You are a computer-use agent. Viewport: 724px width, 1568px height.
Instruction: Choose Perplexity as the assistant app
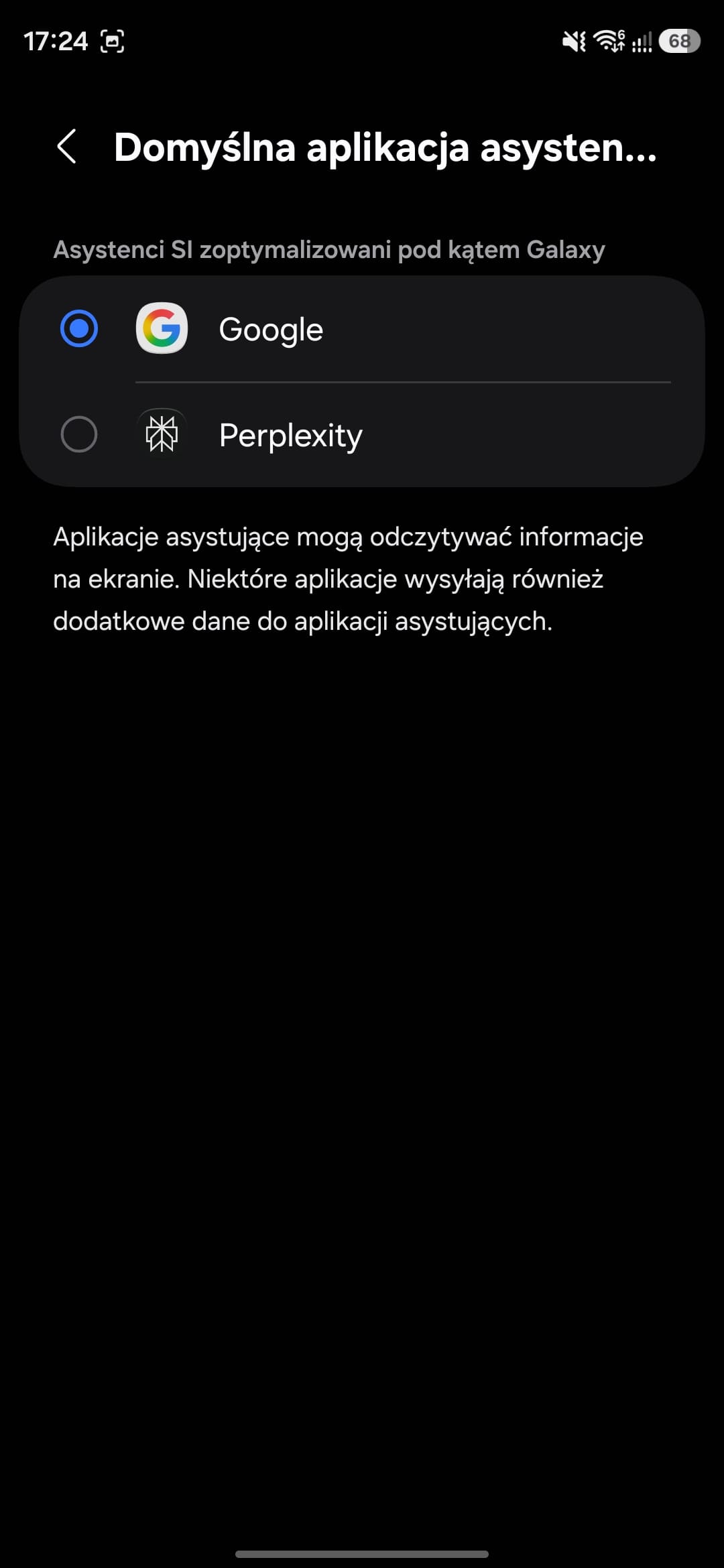click(x=79, y=435)
